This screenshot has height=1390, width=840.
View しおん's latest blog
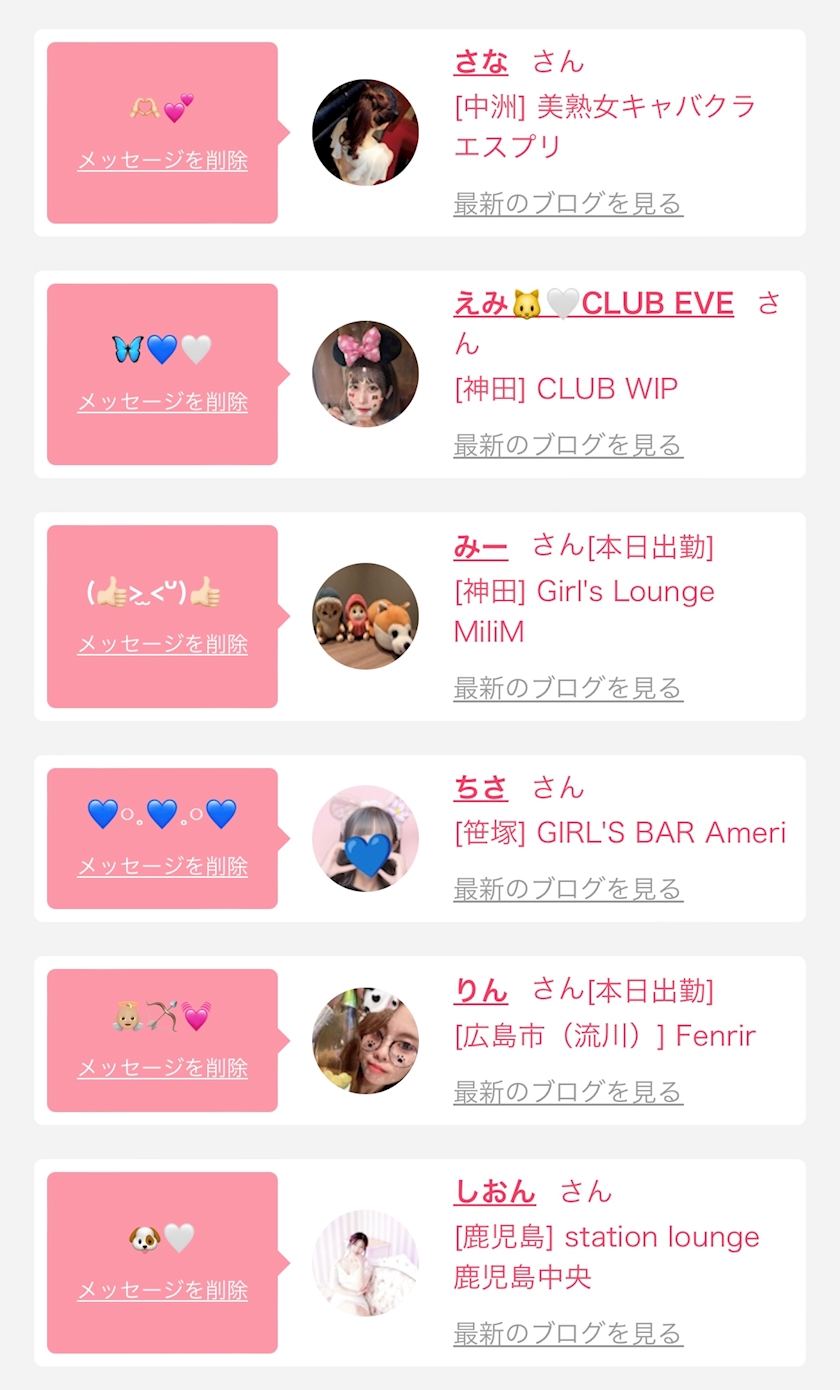tap(567, 1333)
